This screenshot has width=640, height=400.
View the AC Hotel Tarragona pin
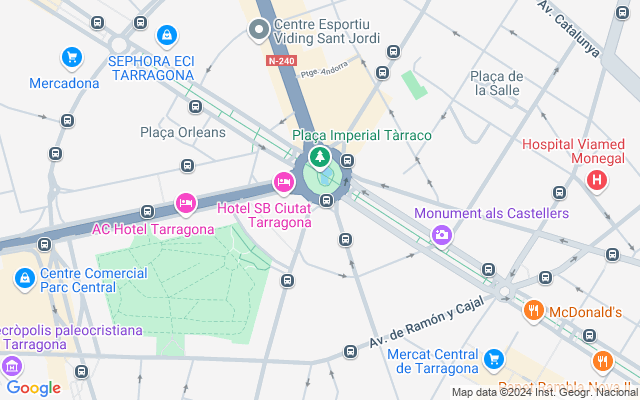coord(185,204)
